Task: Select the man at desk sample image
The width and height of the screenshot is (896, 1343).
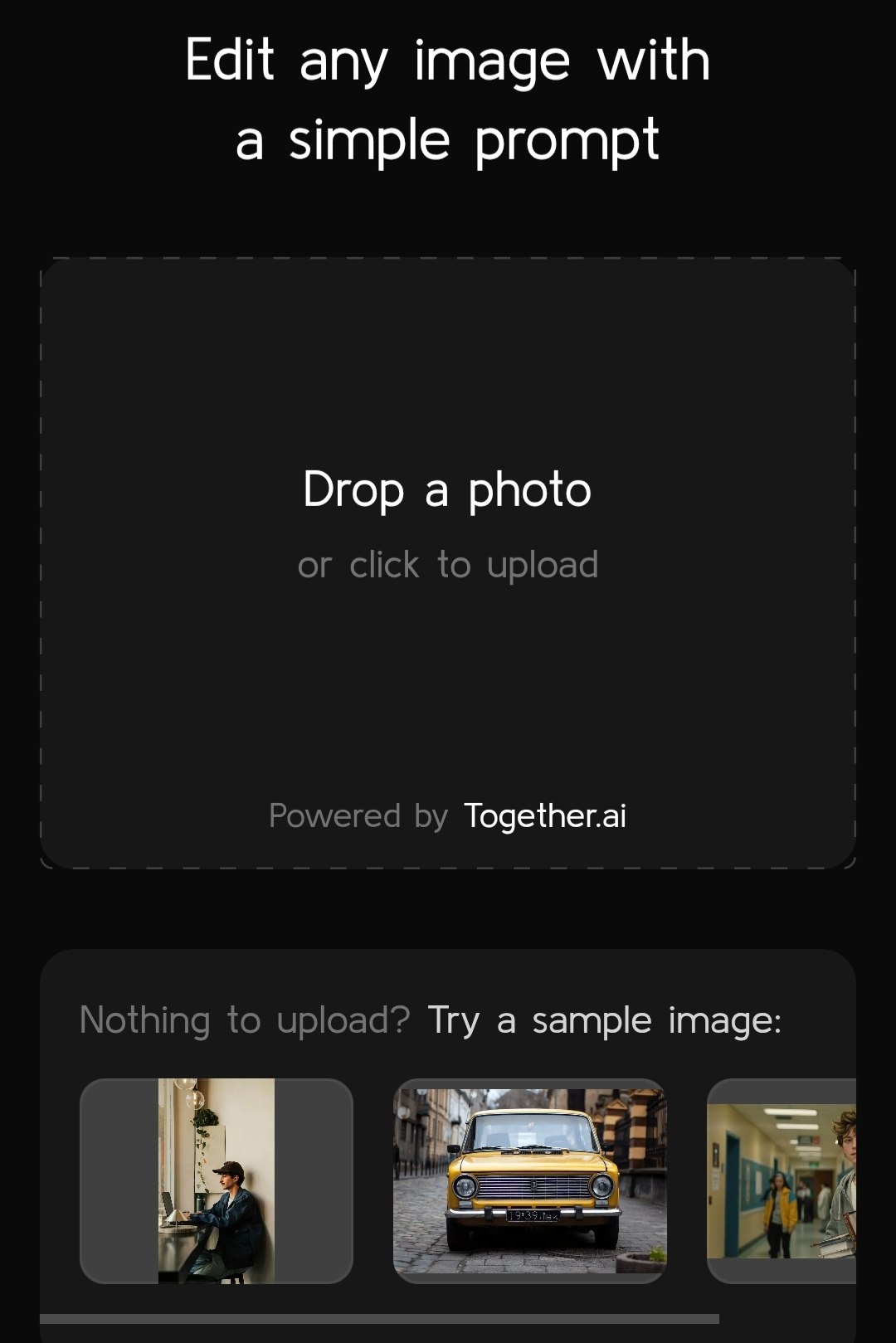Action: 217,1180
